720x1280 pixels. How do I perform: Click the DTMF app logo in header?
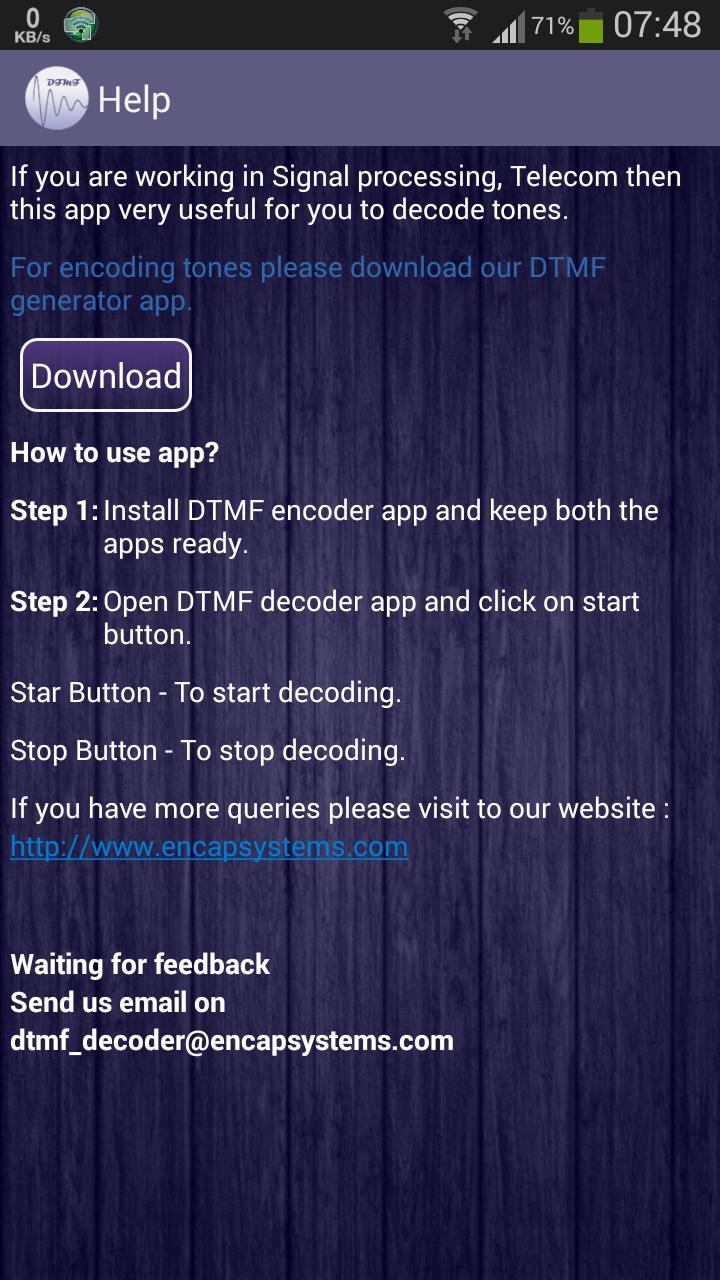pyautogui.click(x=55, y=98)
